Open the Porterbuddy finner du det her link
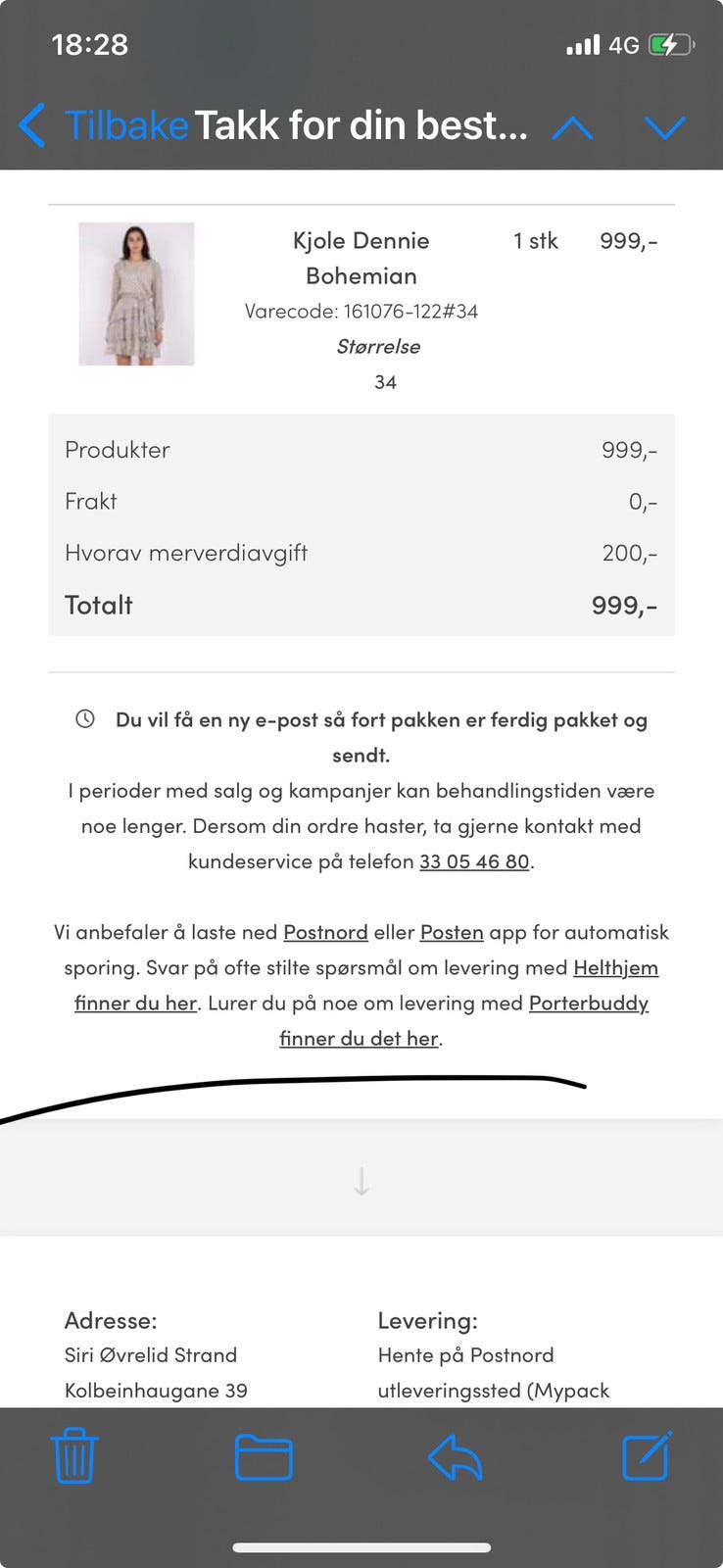The height and width of the screenshot is (1568, 723). click(x=359, y=1038)
